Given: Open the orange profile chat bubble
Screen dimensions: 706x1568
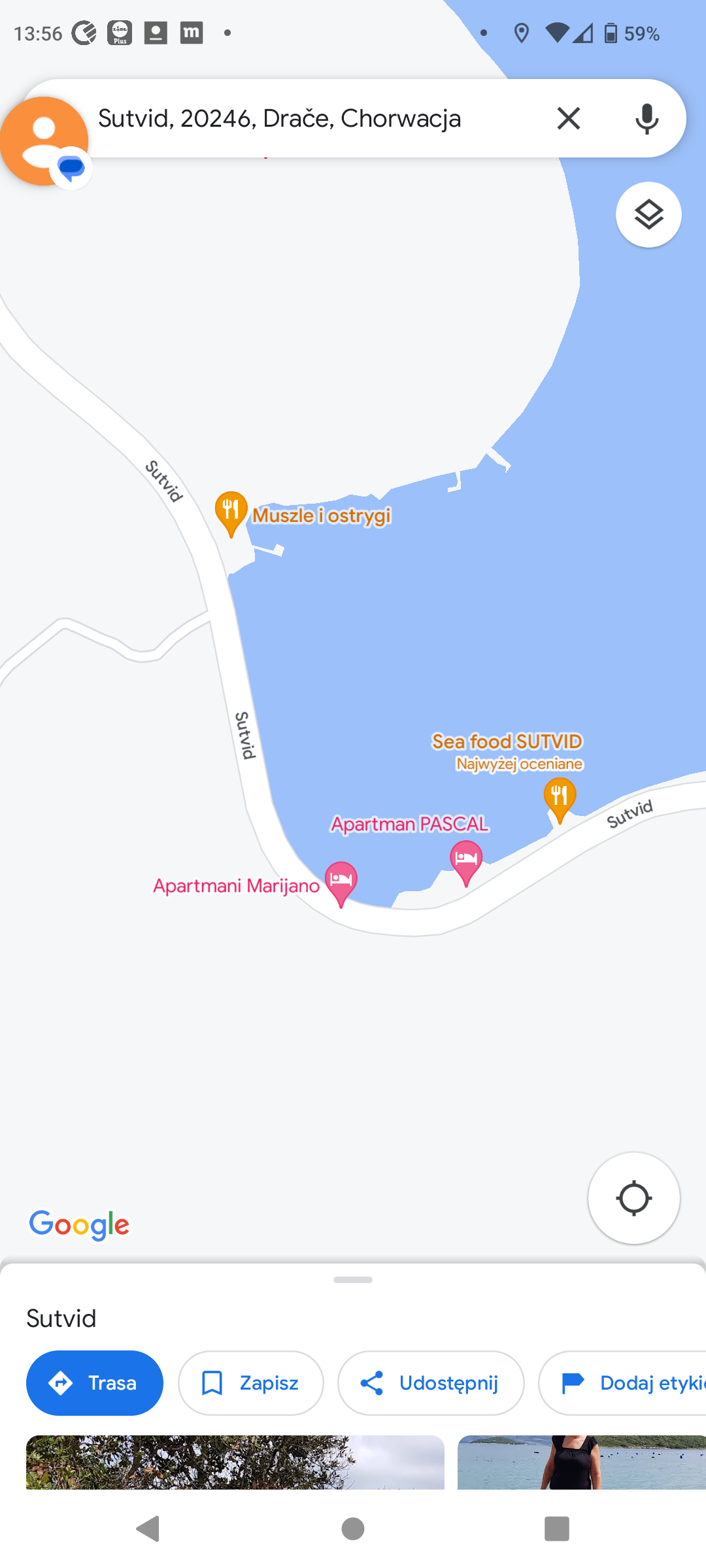Looking at the screenshot, I should [x=44, y=141].
